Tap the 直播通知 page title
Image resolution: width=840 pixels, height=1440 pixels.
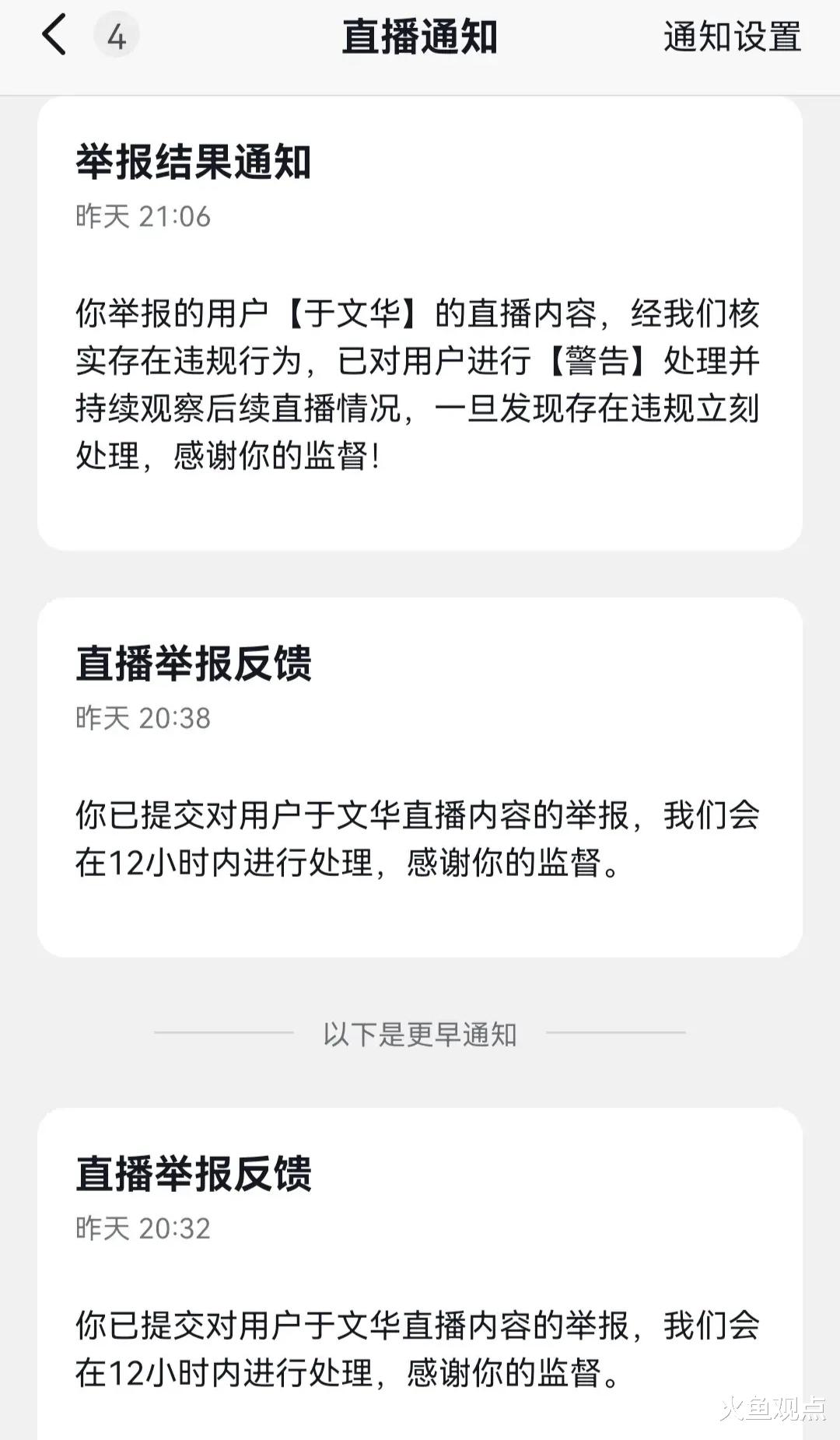point(420,37)
